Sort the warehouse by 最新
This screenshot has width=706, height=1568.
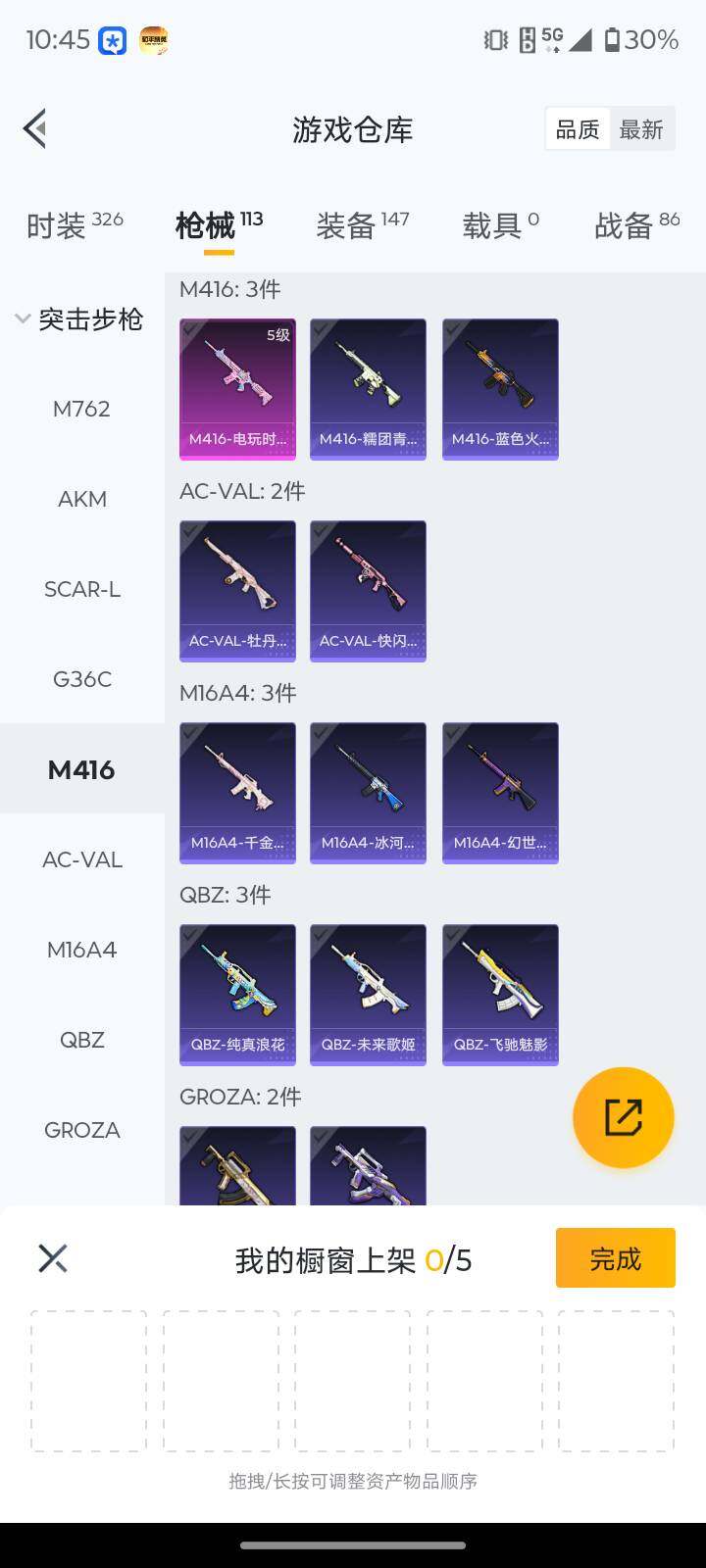click(x=640, y=129)
